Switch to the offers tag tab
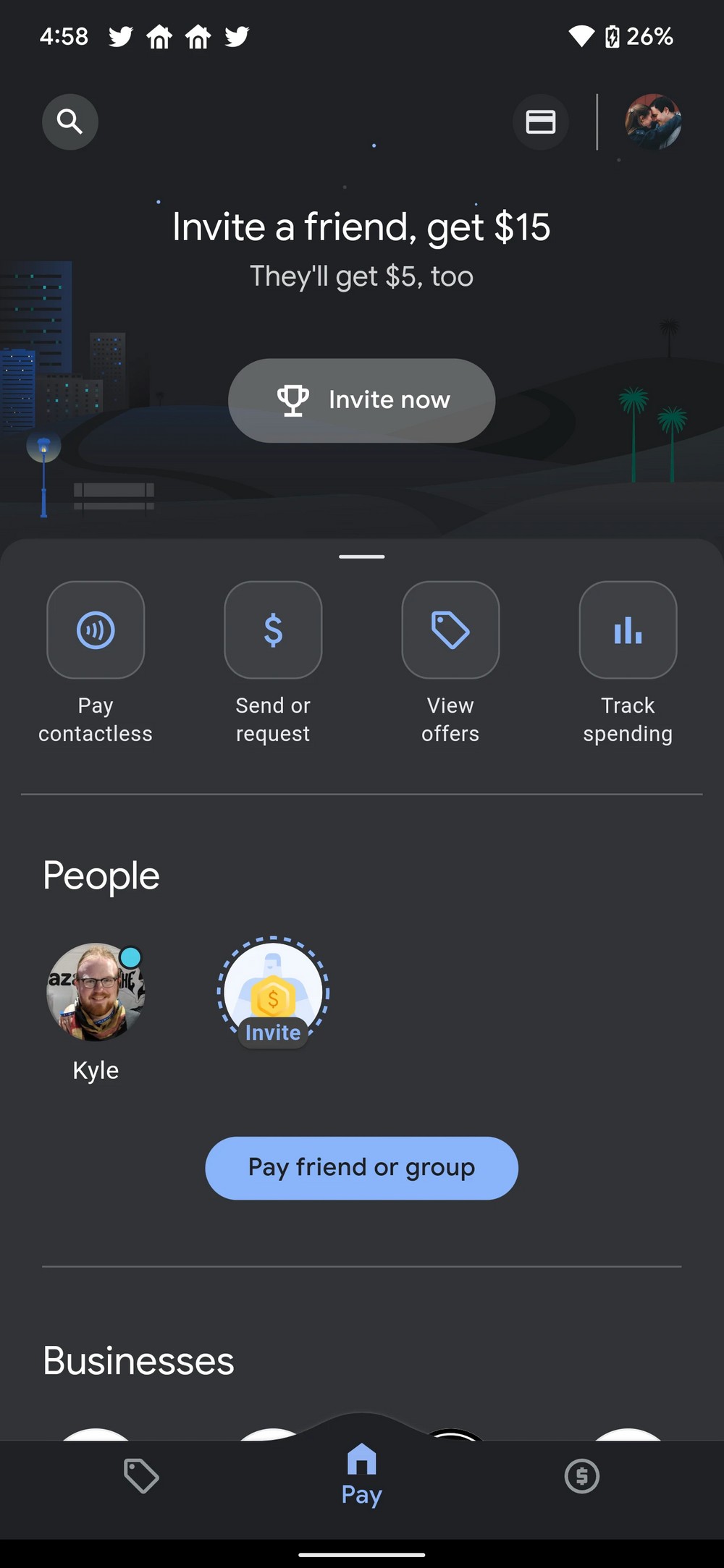 [141, 1476]
